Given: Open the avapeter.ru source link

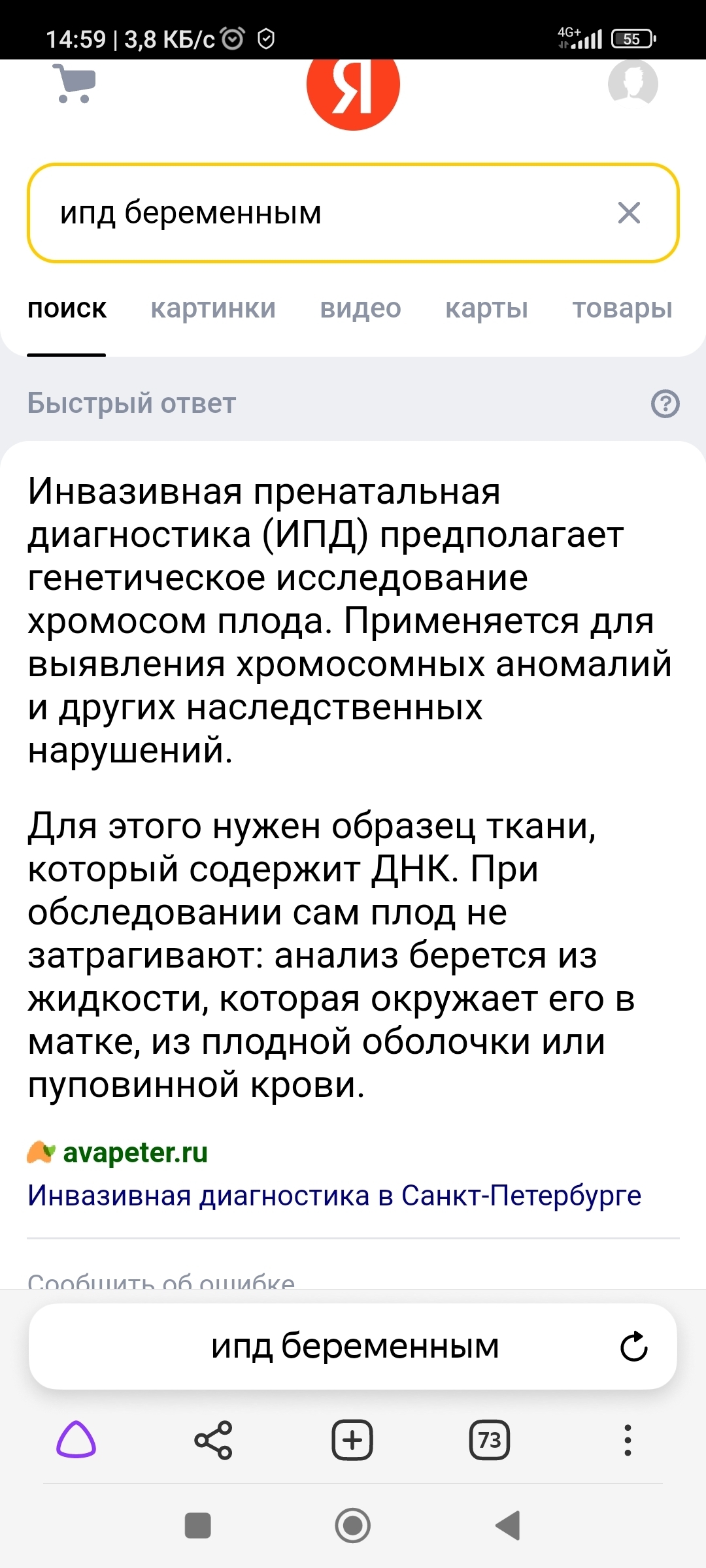Looking at the screenshot, I should point(135,1152).
